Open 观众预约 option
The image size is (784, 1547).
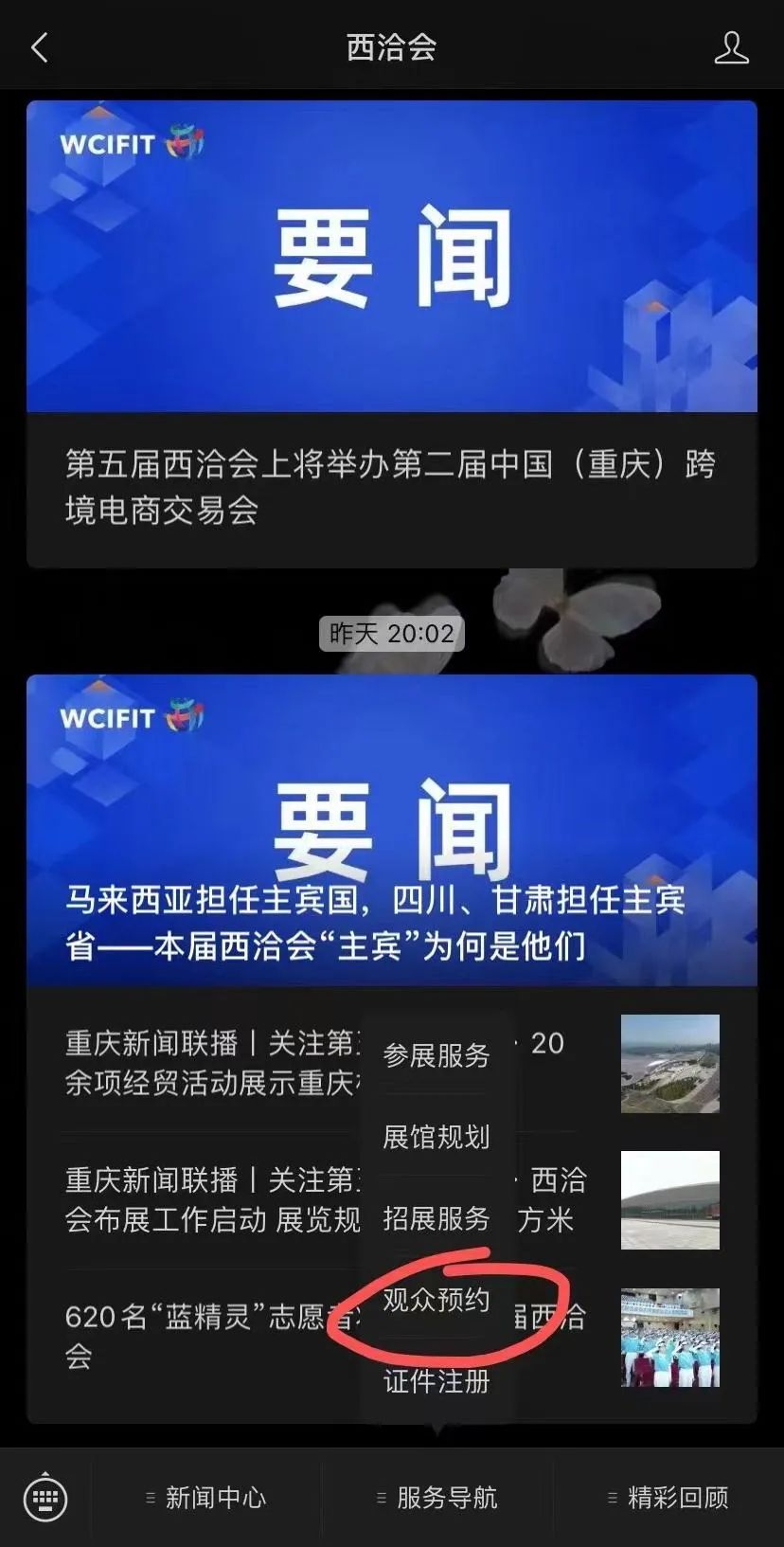coord(437,1300)
